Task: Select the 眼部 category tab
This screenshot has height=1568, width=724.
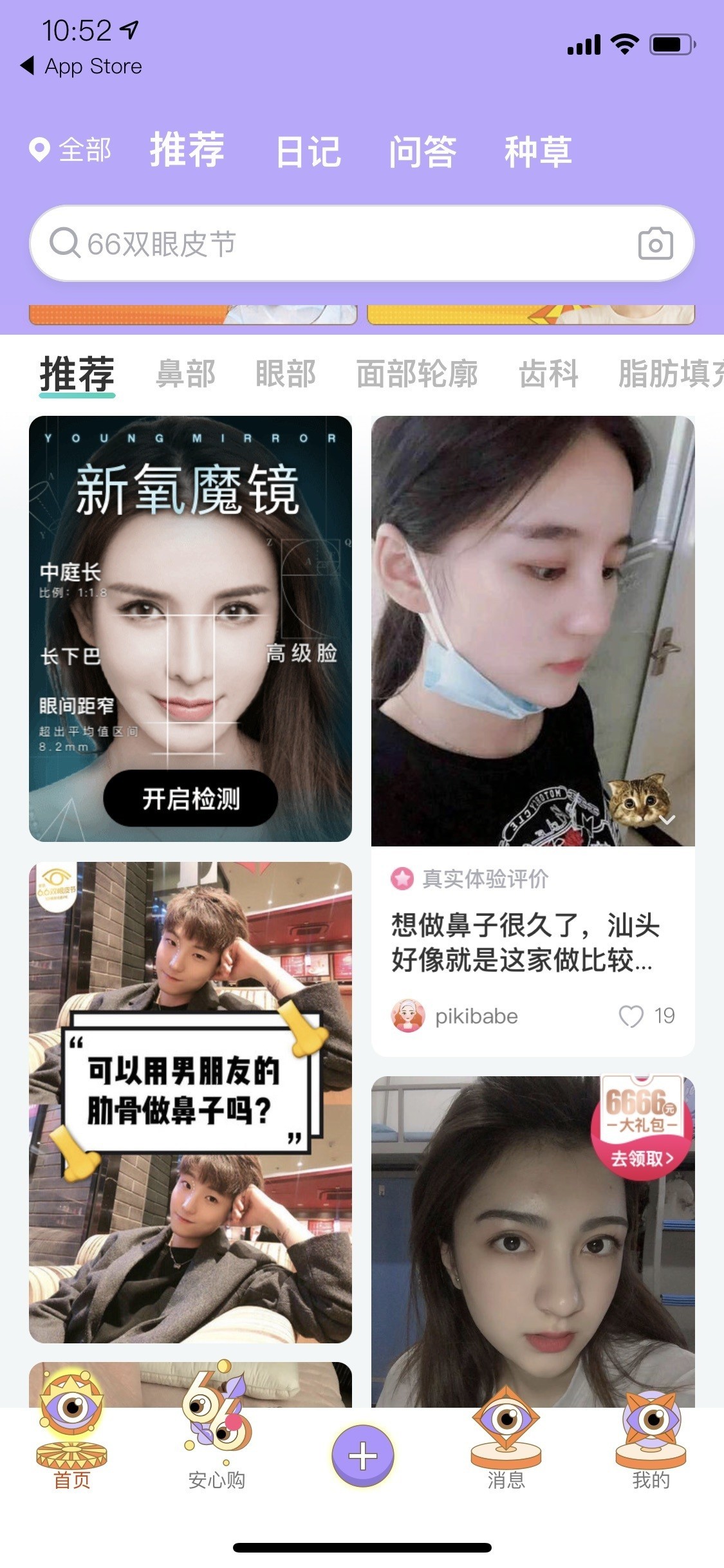Action: (285, 374)
